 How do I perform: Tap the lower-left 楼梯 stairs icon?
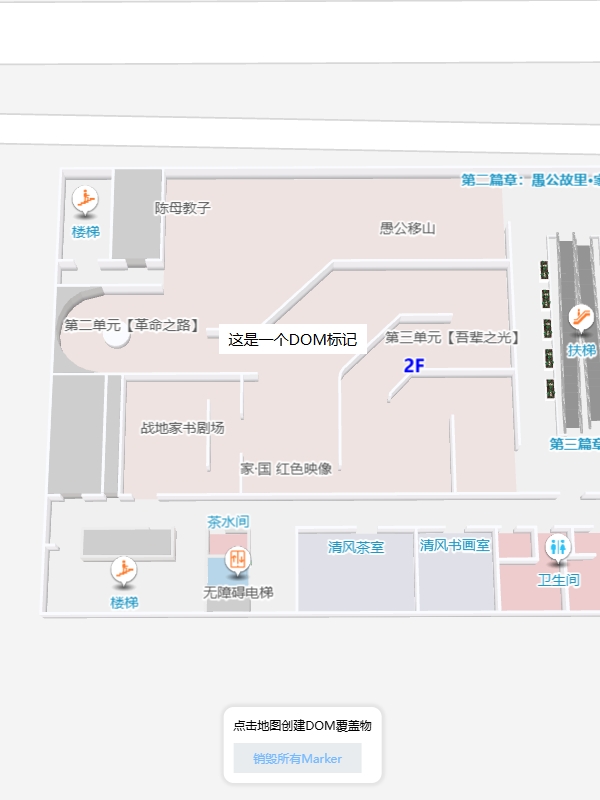pyautogui.click(x=124, y=571)
